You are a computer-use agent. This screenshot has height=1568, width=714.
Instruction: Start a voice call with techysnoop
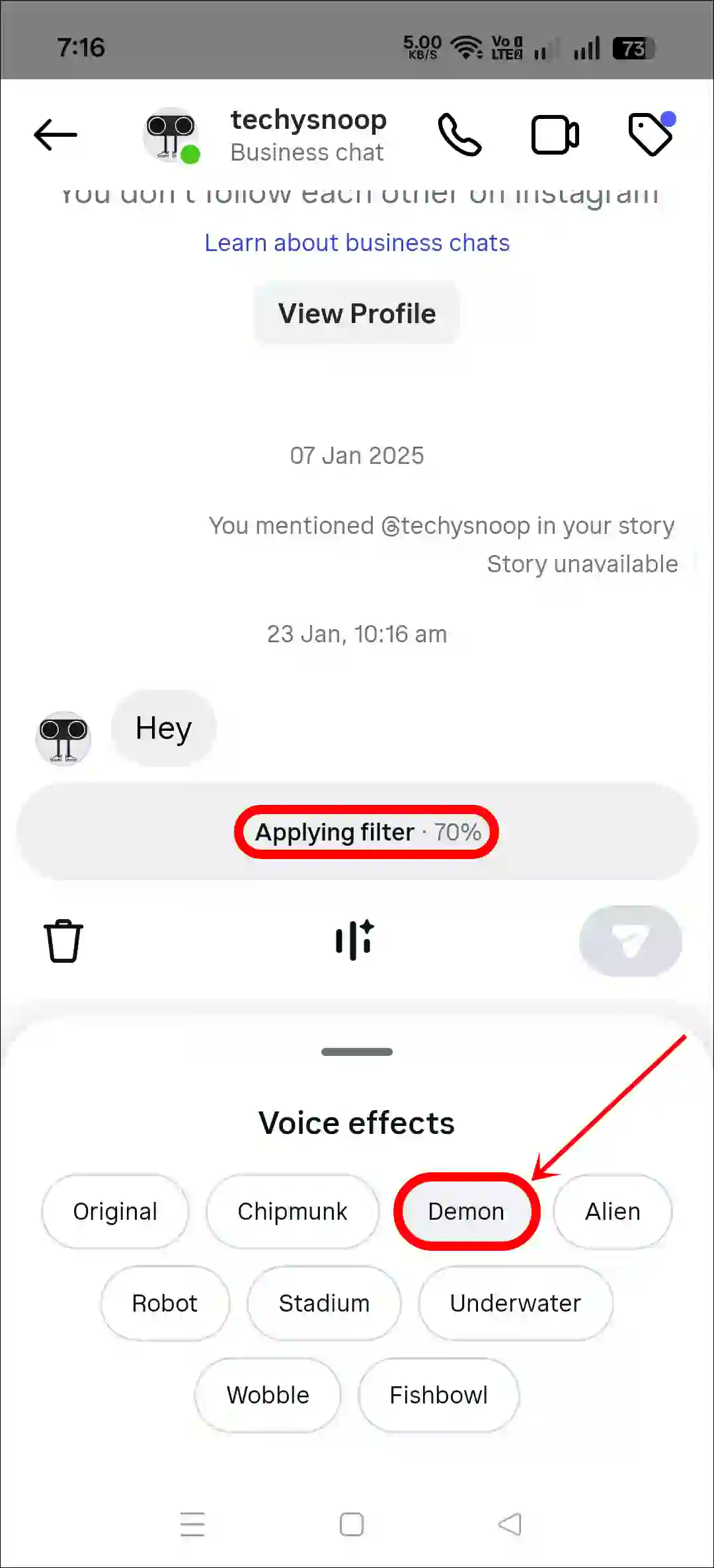click(x=461, y=135)
